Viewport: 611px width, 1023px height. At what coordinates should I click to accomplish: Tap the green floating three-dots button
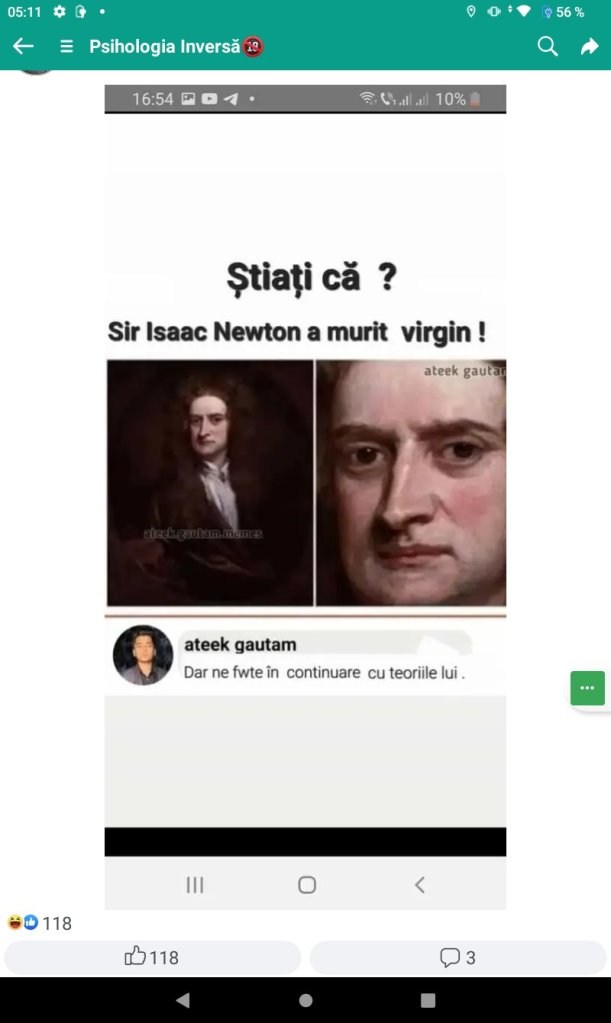[587, 688]
